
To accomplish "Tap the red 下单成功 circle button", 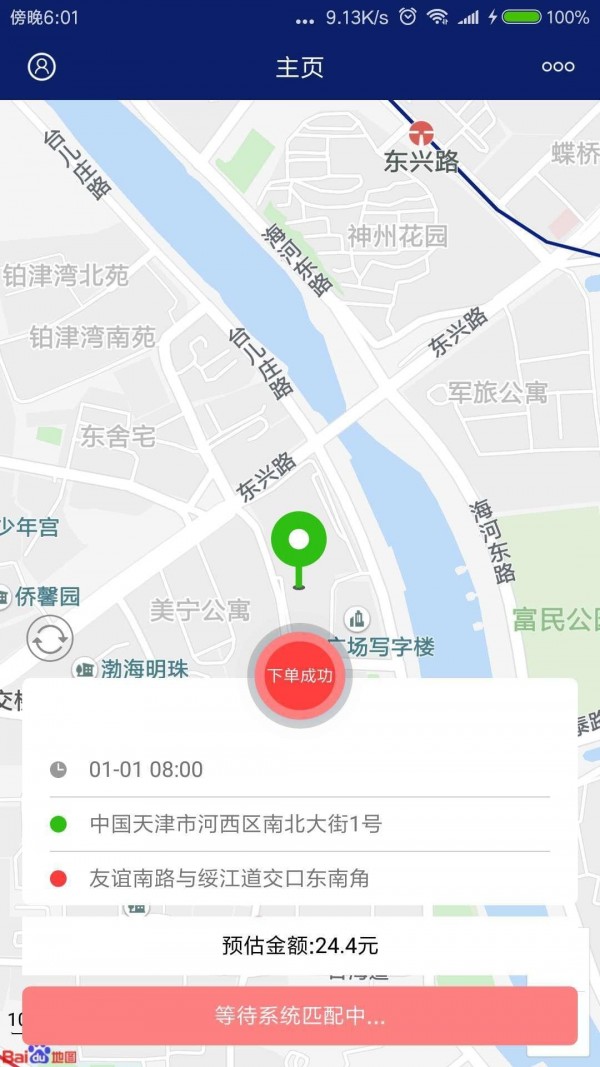I will (x=299, y=676).
